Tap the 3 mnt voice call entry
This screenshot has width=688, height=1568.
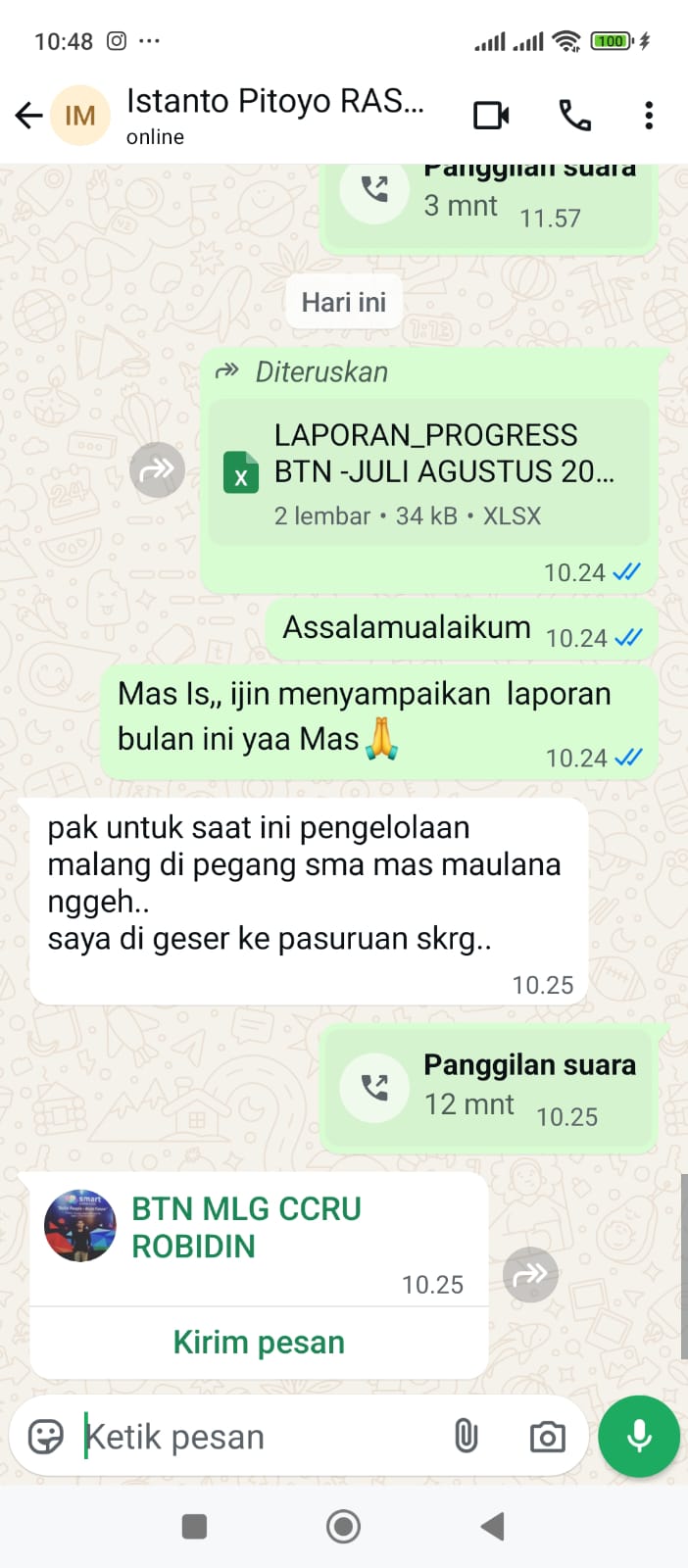487,201
